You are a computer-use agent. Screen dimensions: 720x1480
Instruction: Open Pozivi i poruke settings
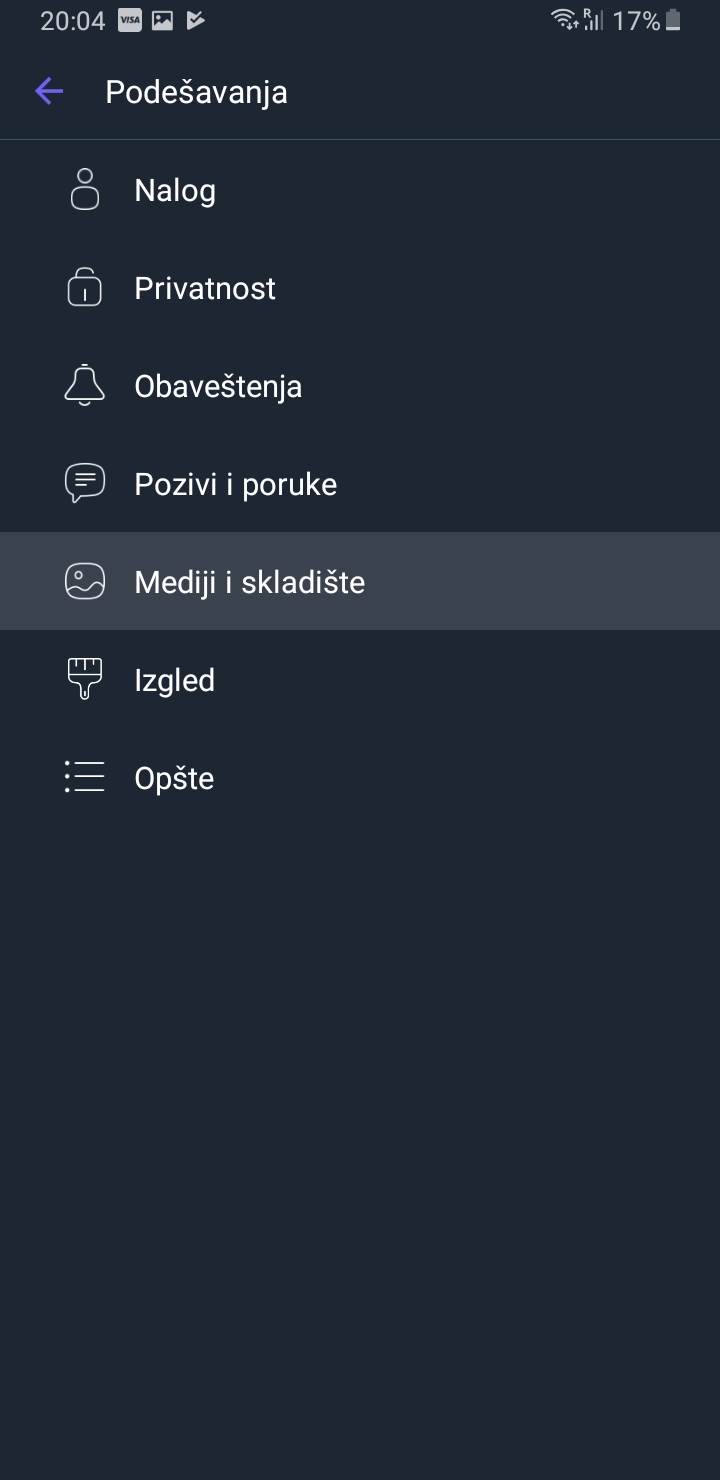[300, 483]
